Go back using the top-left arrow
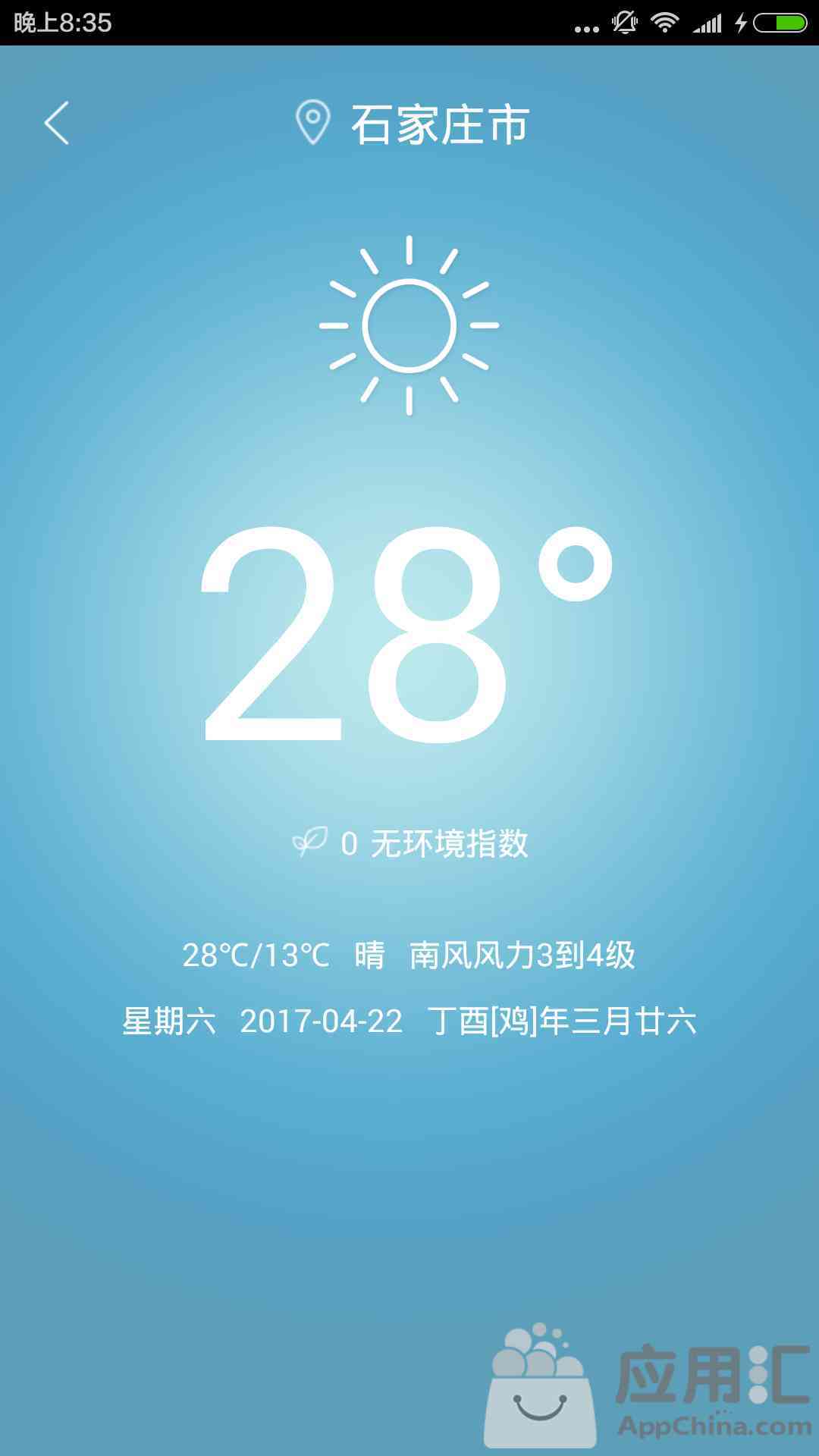Viewport: 819px width, 1456px height. [57, 123]
